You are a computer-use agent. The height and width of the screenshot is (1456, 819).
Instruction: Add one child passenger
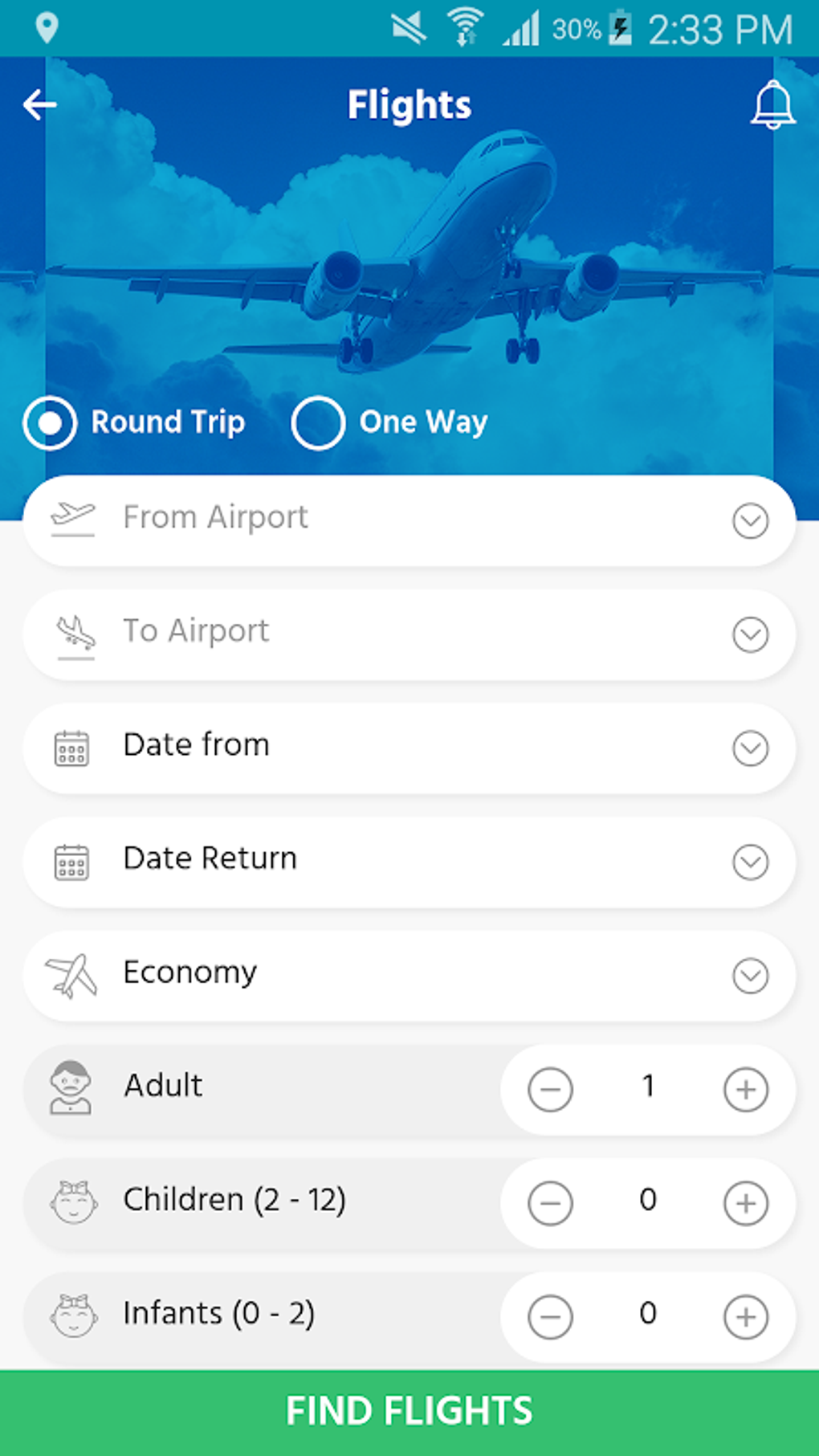(746, 1203)
